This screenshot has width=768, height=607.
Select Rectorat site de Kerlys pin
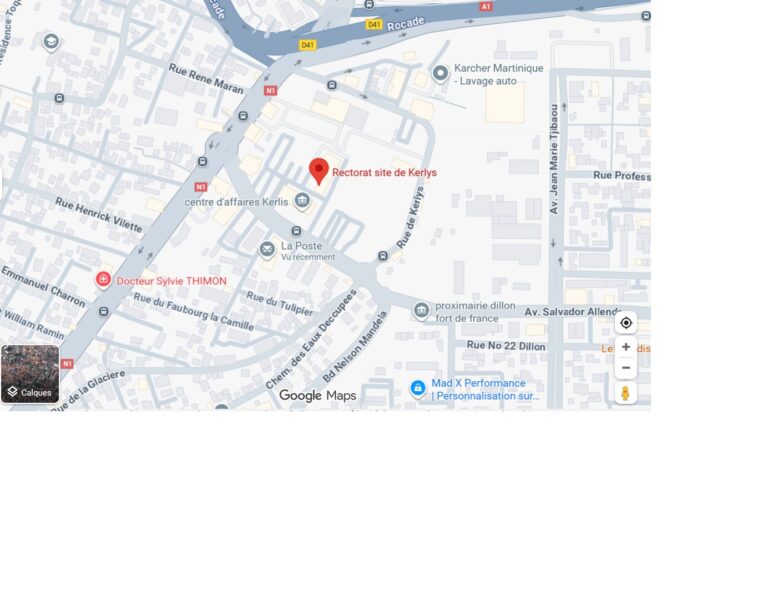coord(319,170)
